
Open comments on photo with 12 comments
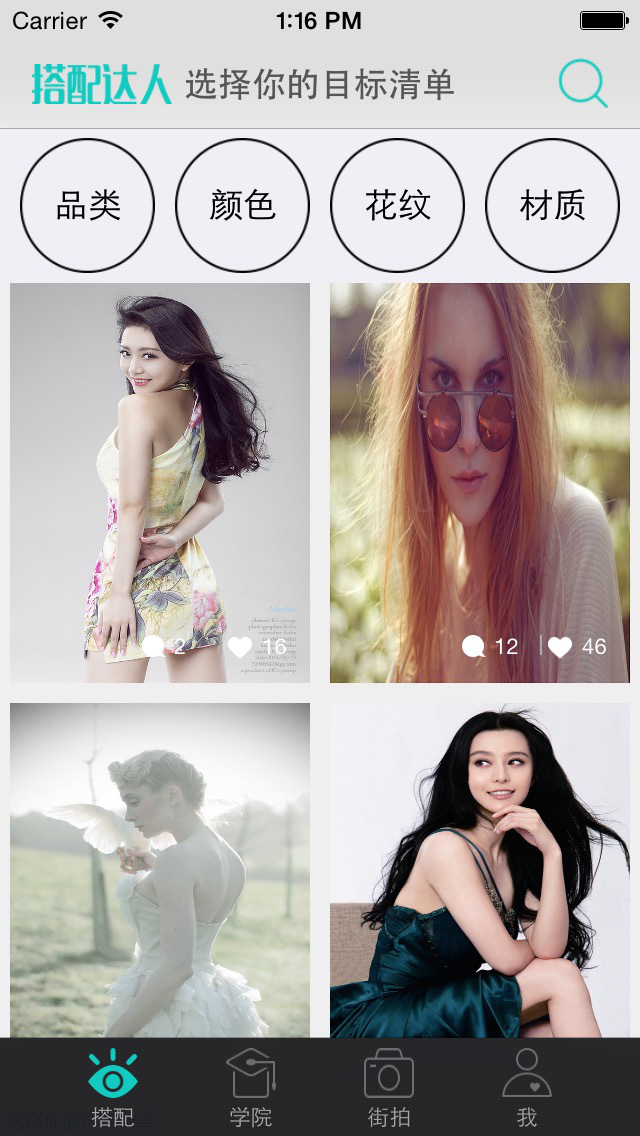[474, 647]
